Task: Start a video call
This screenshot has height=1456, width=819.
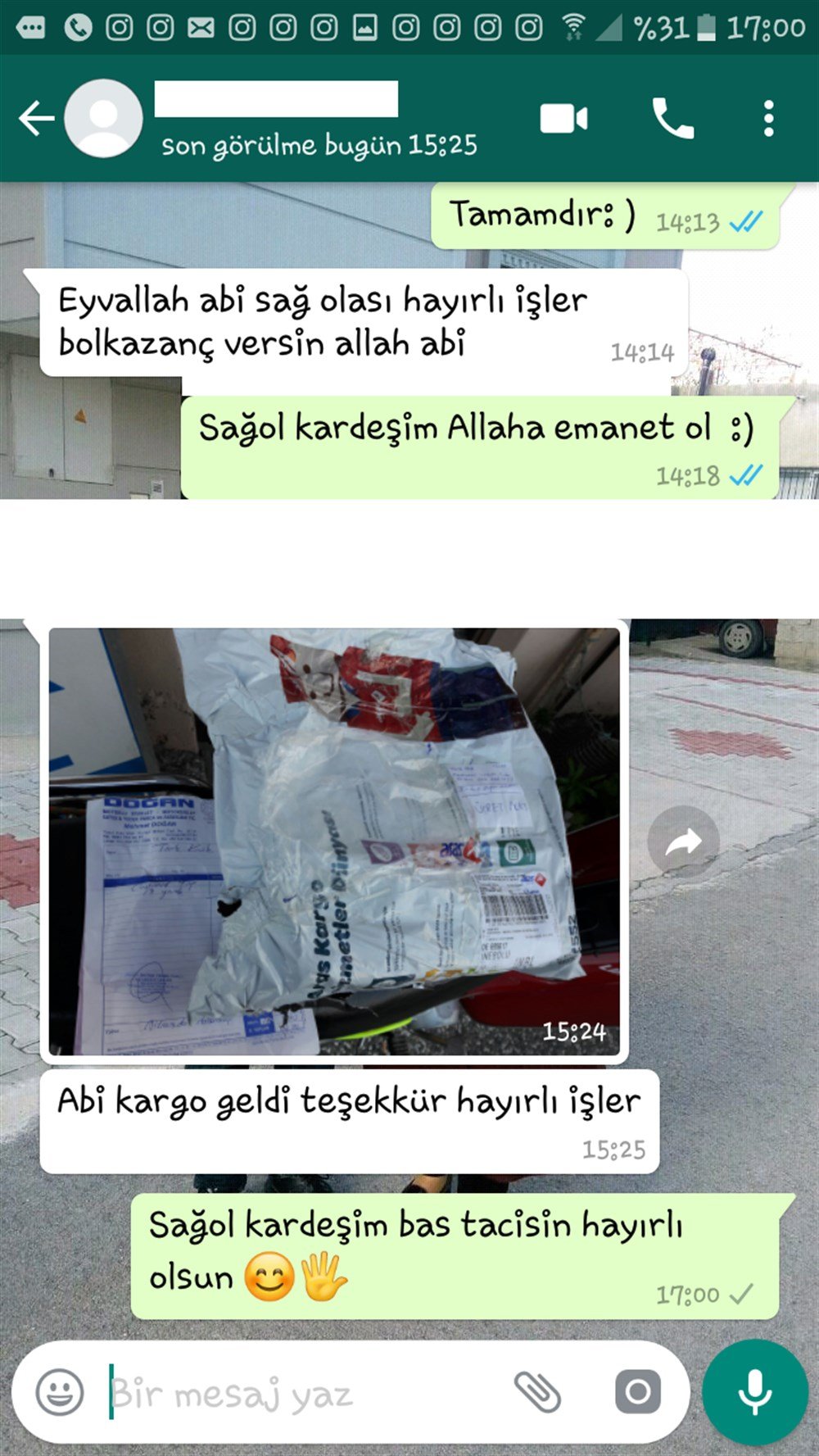Action: (x=564, y=119)
